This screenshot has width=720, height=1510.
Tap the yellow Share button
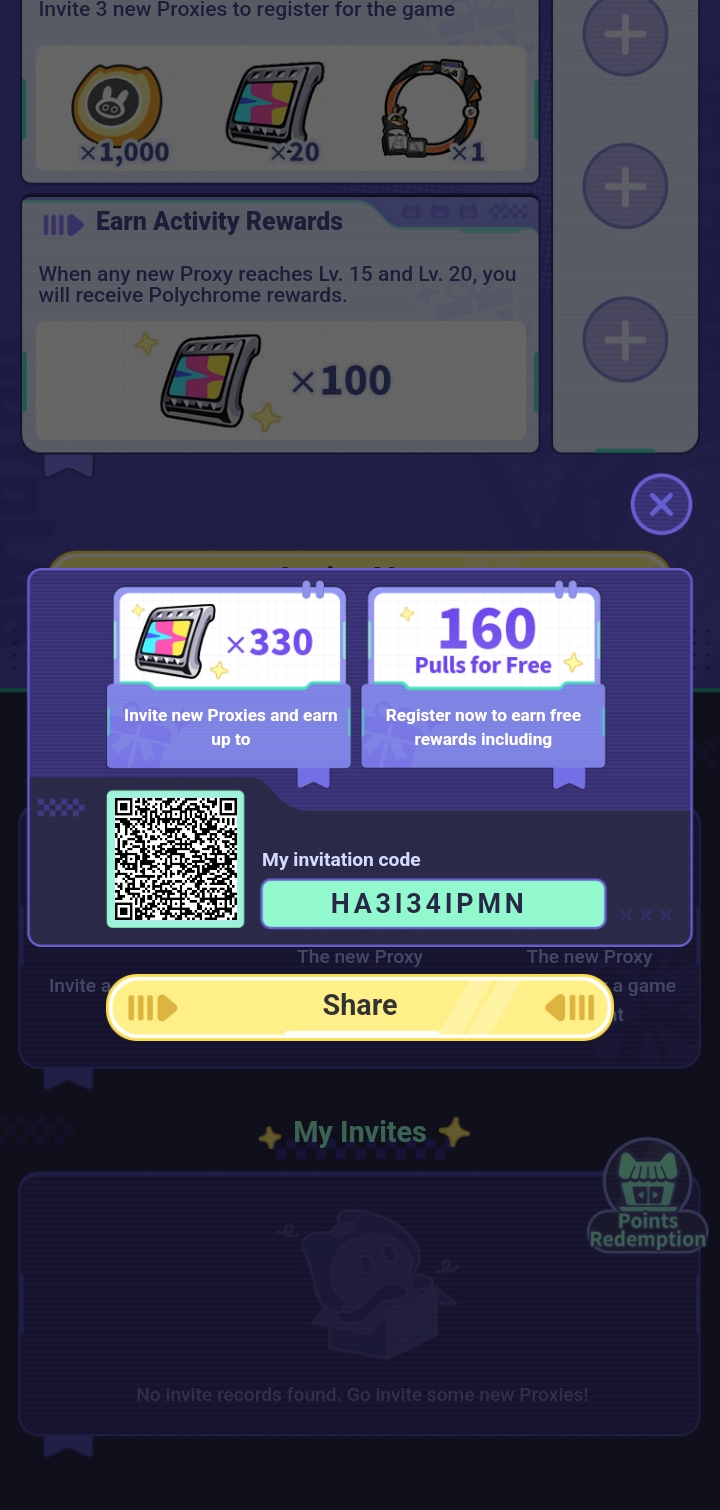point(360,1006)
